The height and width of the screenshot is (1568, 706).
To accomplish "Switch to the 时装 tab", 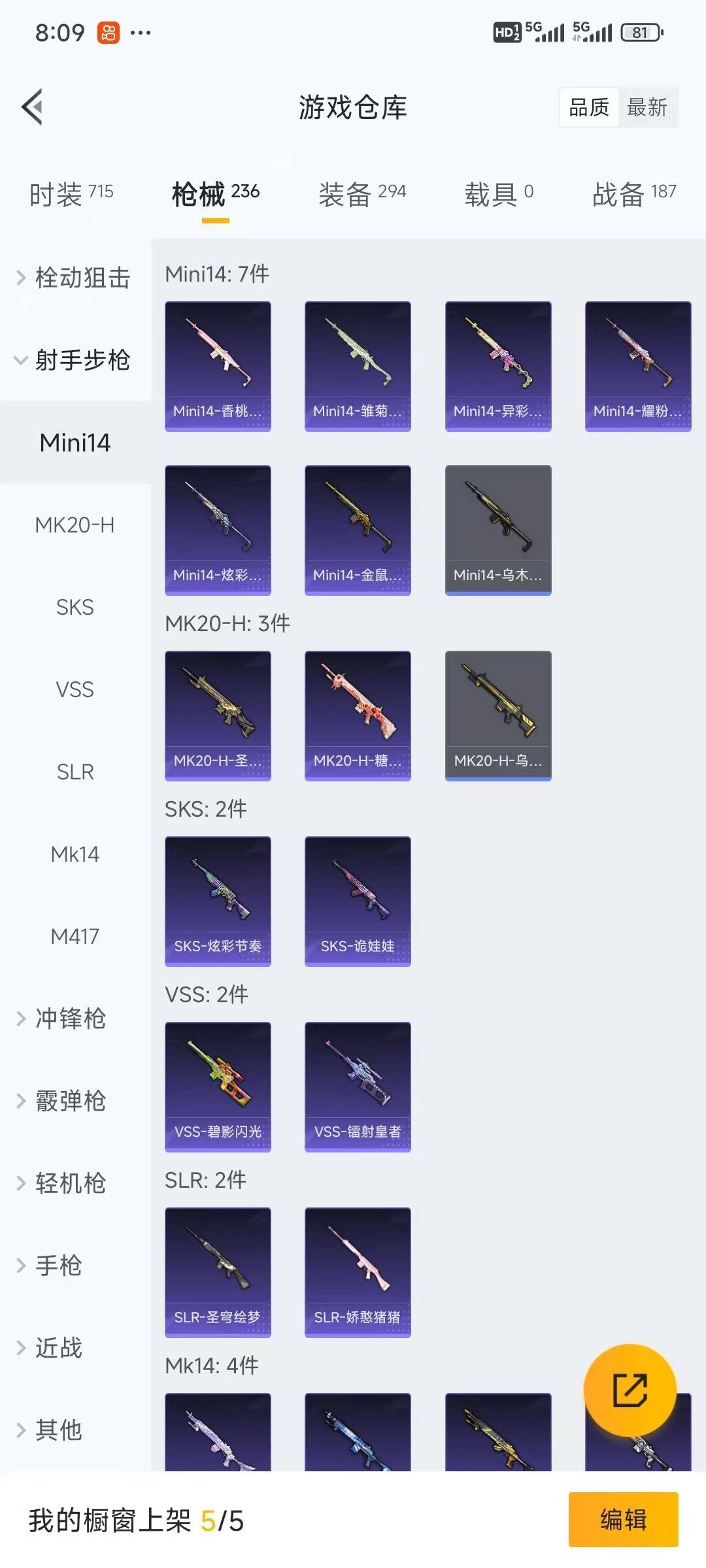I will (71, 193).
